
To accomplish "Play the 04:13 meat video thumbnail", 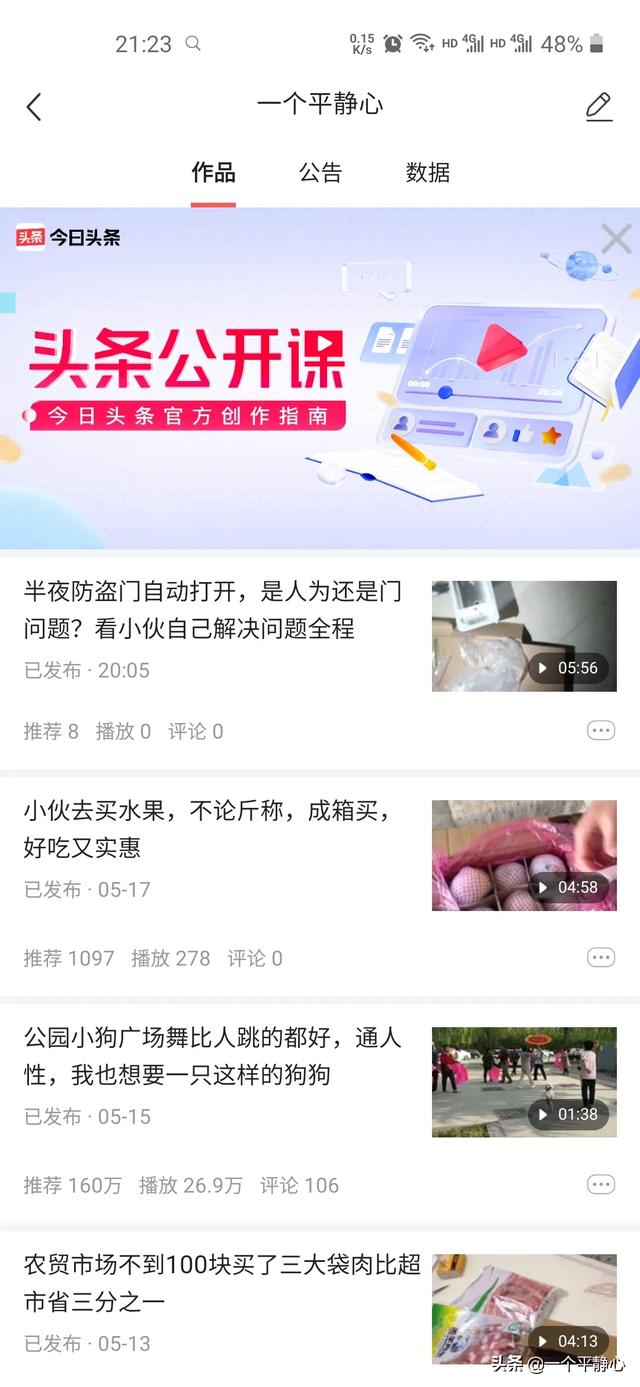I will (x=524, y=1310).
